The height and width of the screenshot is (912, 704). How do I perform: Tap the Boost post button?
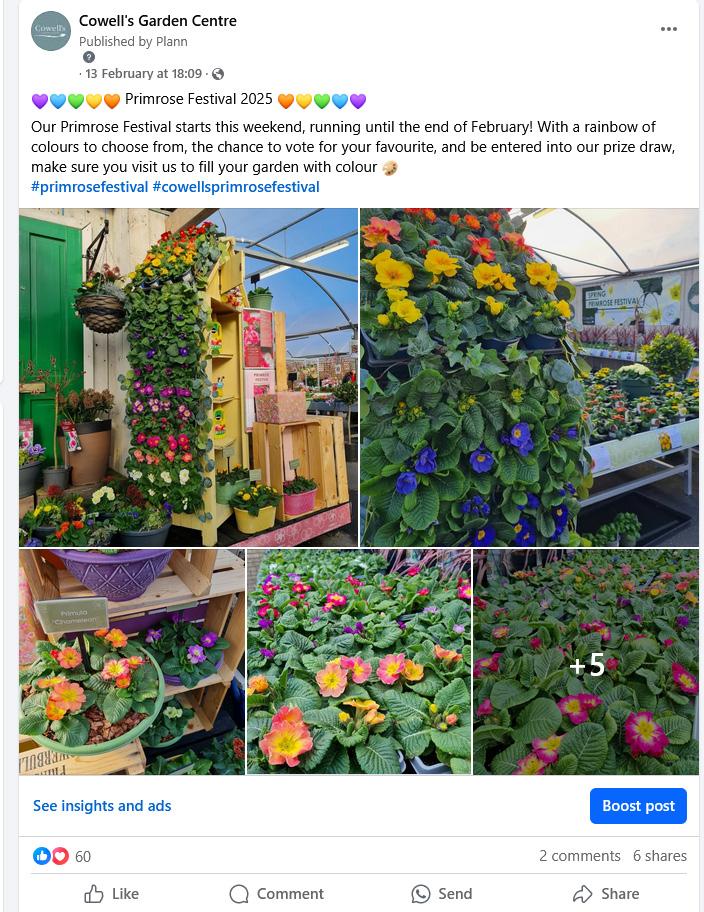coord(638,806)
